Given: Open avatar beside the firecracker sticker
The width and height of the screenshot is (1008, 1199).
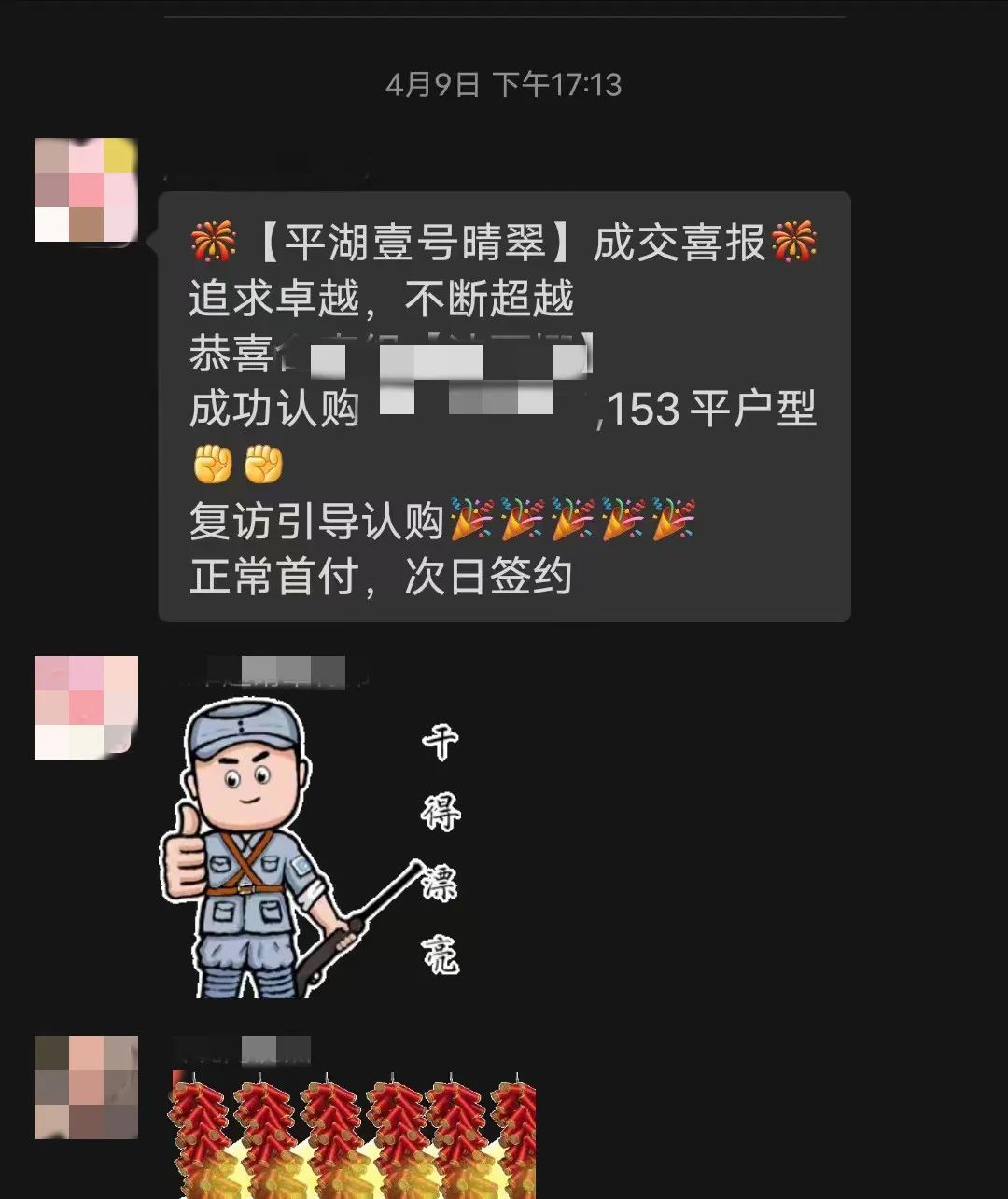Looking at the screenshot, I should 86,1087.
